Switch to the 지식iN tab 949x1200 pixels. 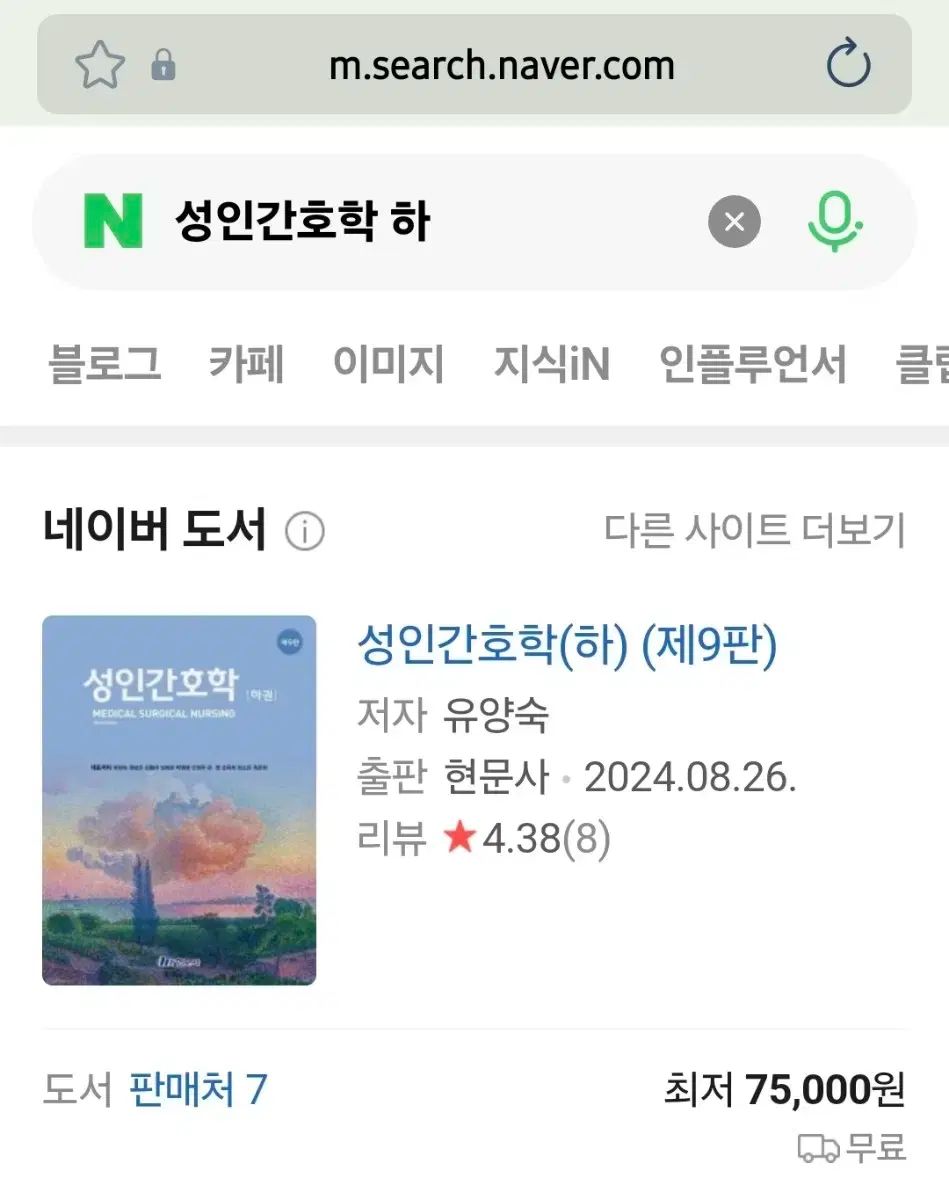[x=551, y=364]
